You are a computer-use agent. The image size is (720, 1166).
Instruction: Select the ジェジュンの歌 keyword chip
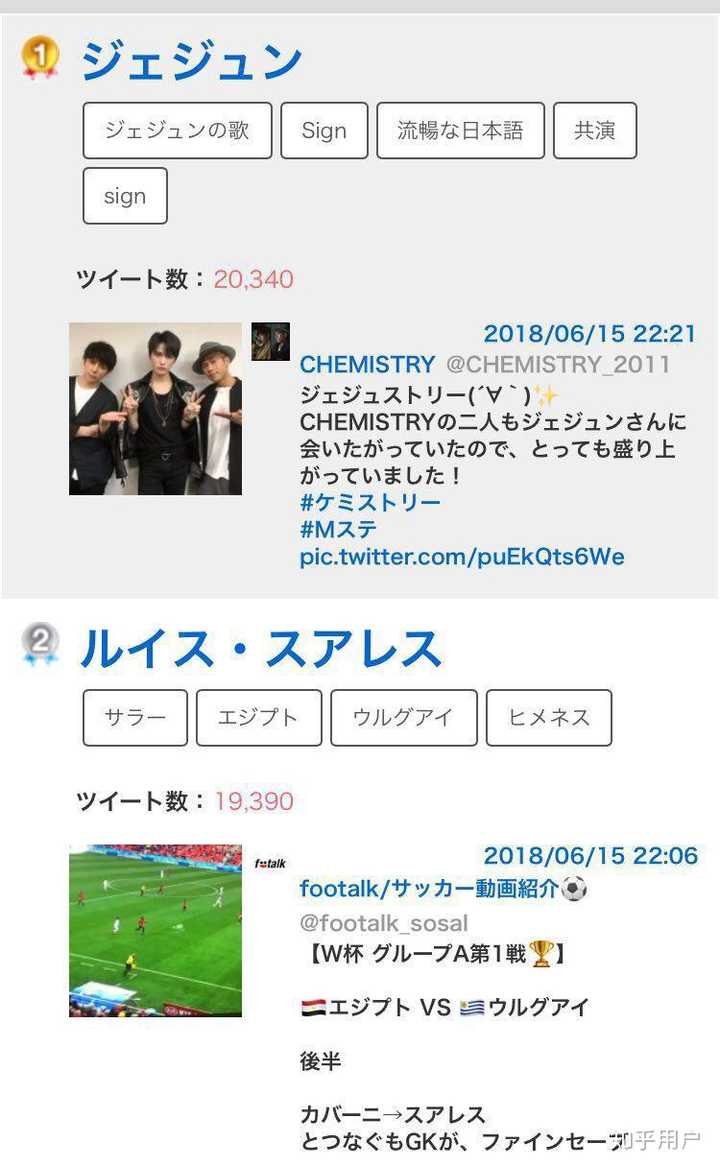click(177, 130)
